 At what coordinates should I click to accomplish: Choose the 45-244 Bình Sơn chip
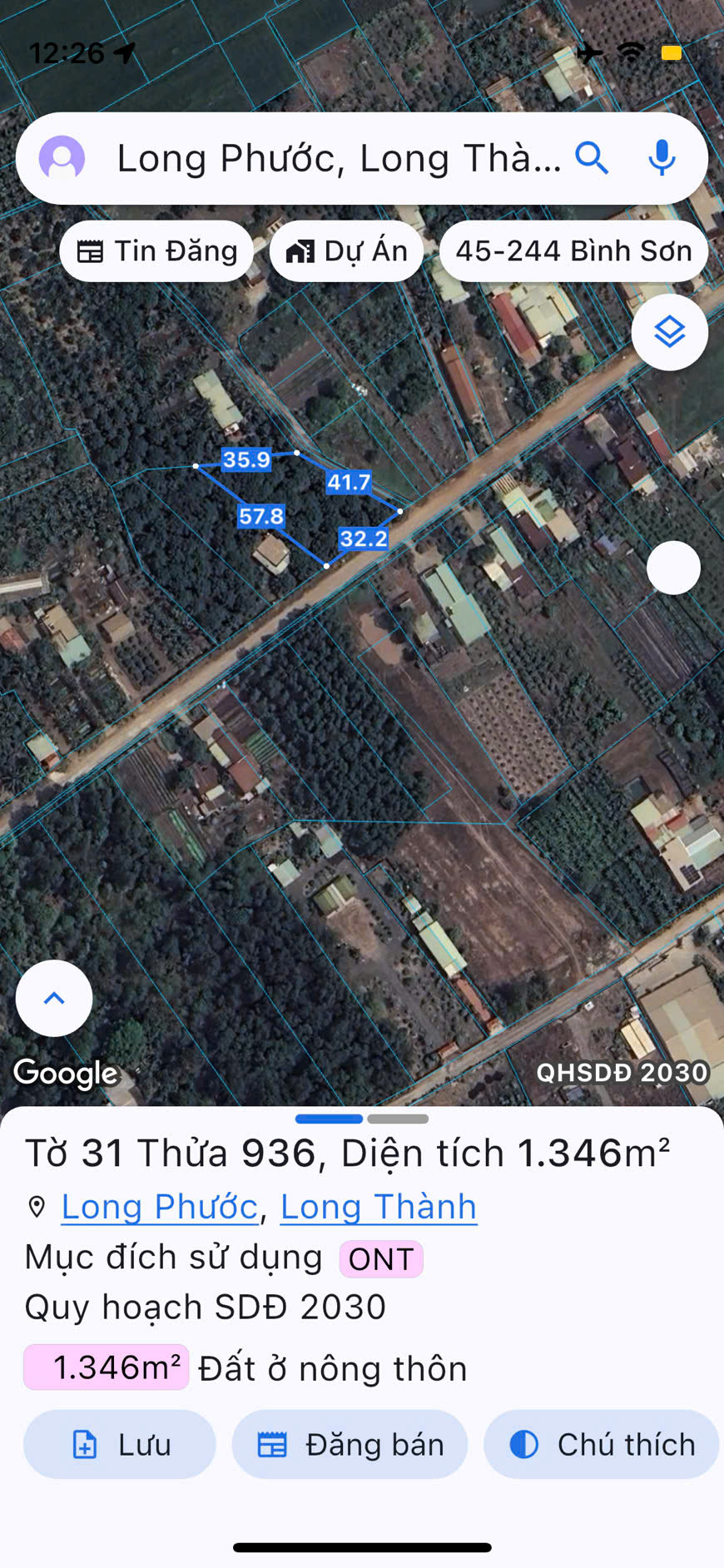tap(573, 251)
